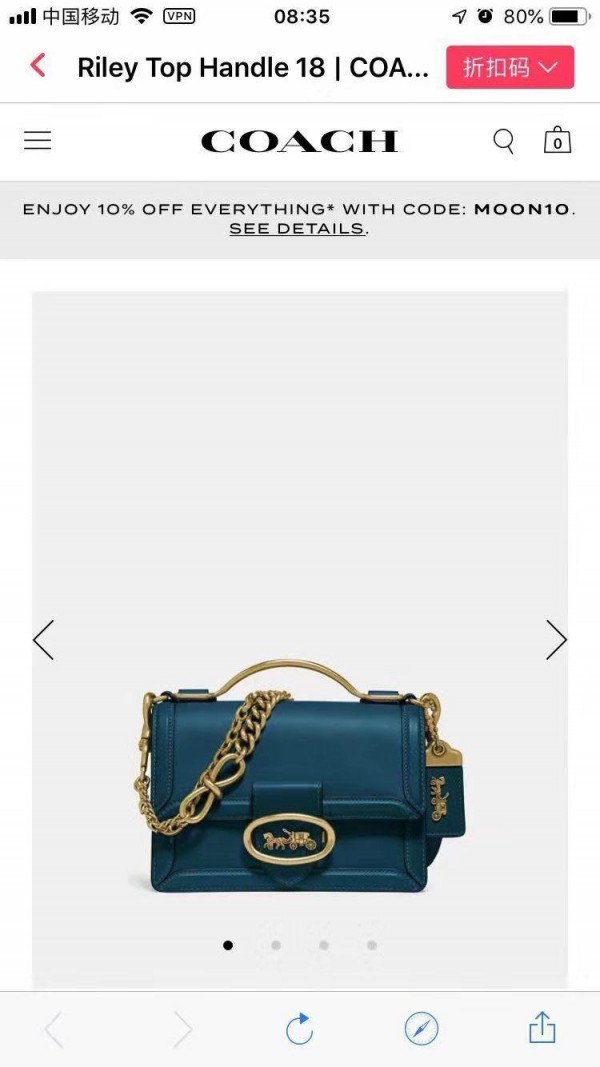Search the Coach site
This screenshot has height=1067, width=600.
[x=504, y=141]
